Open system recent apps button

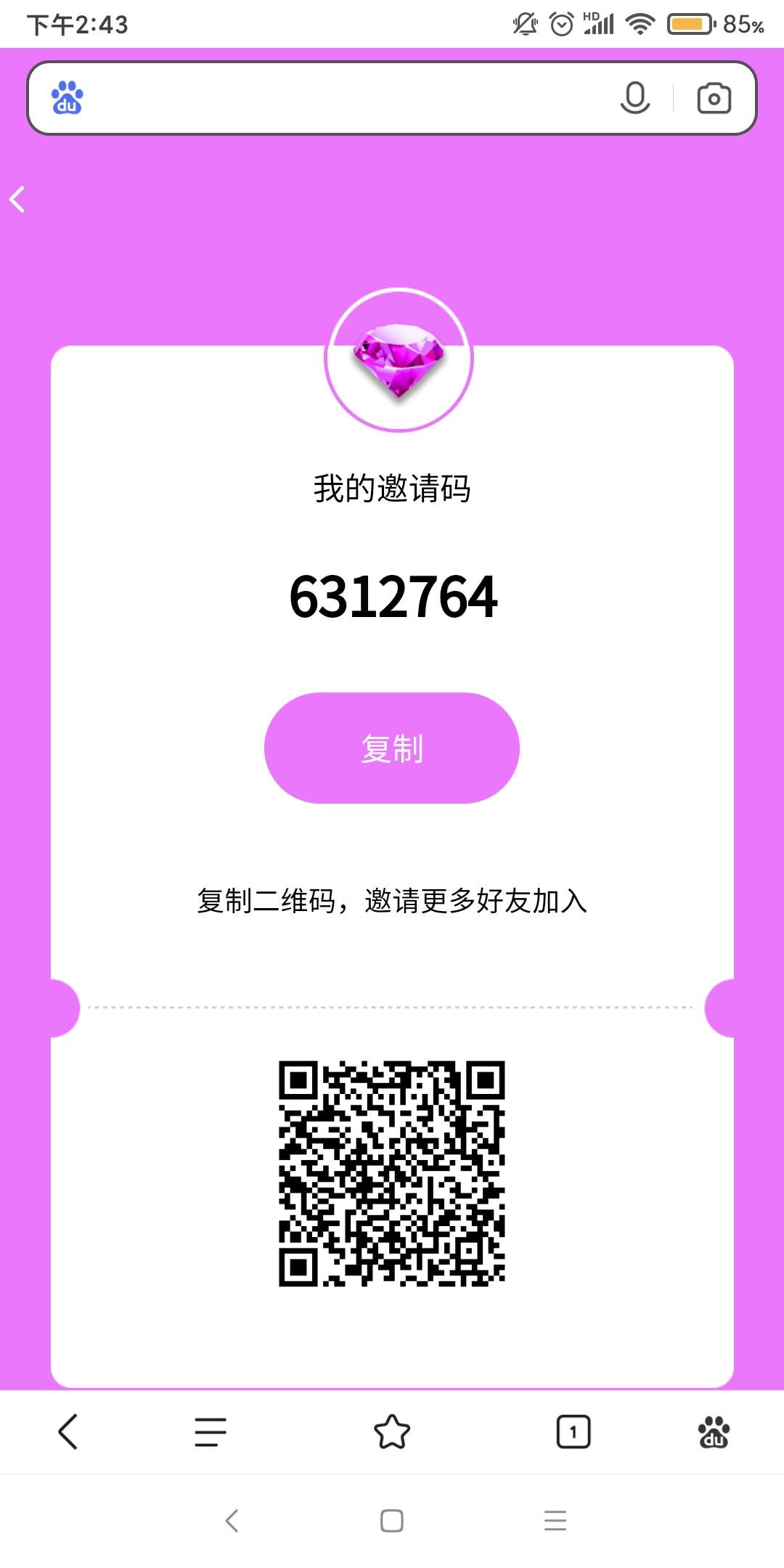(555, 1520)
